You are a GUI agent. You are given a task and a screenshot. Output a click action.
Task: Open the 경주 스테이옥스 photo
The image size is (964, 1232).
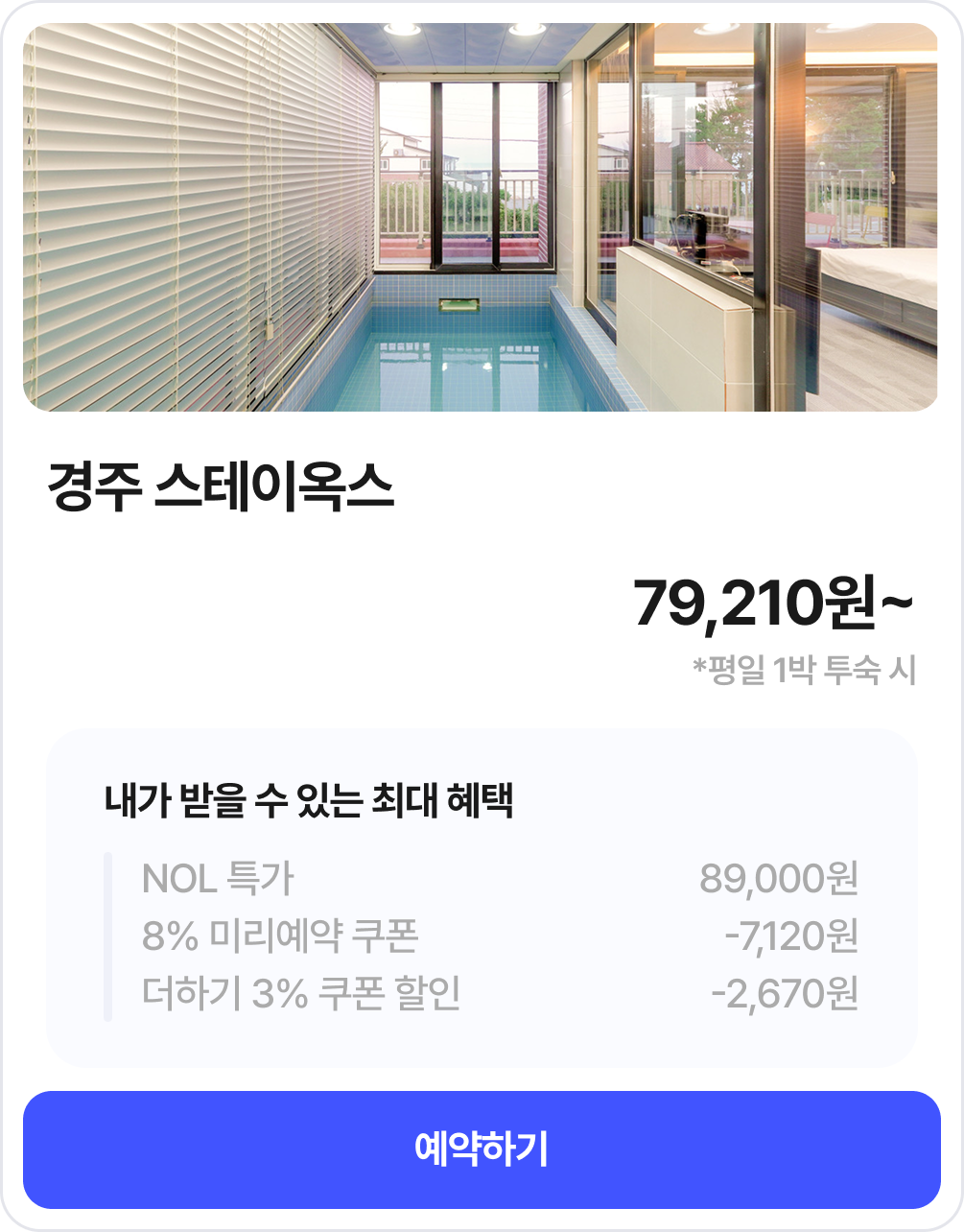[x=480, y=218]
